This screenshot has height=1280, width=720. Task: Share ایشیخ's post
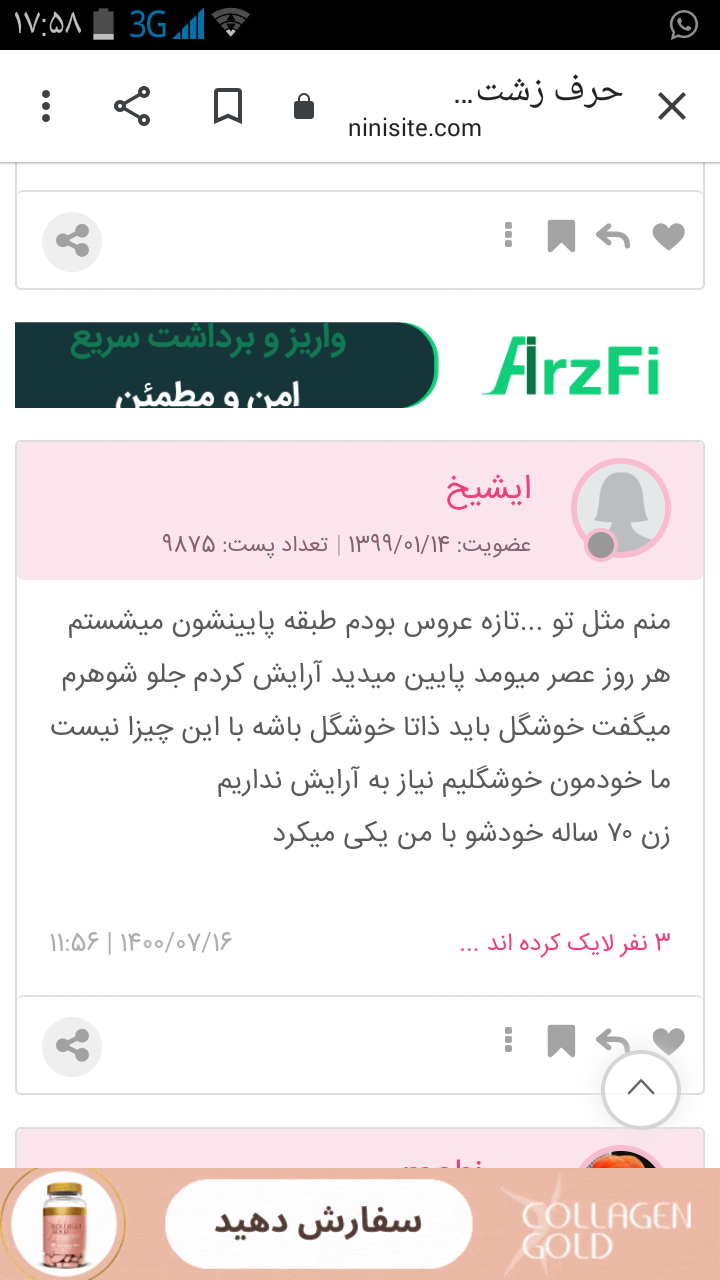[x=72, y=1046]
